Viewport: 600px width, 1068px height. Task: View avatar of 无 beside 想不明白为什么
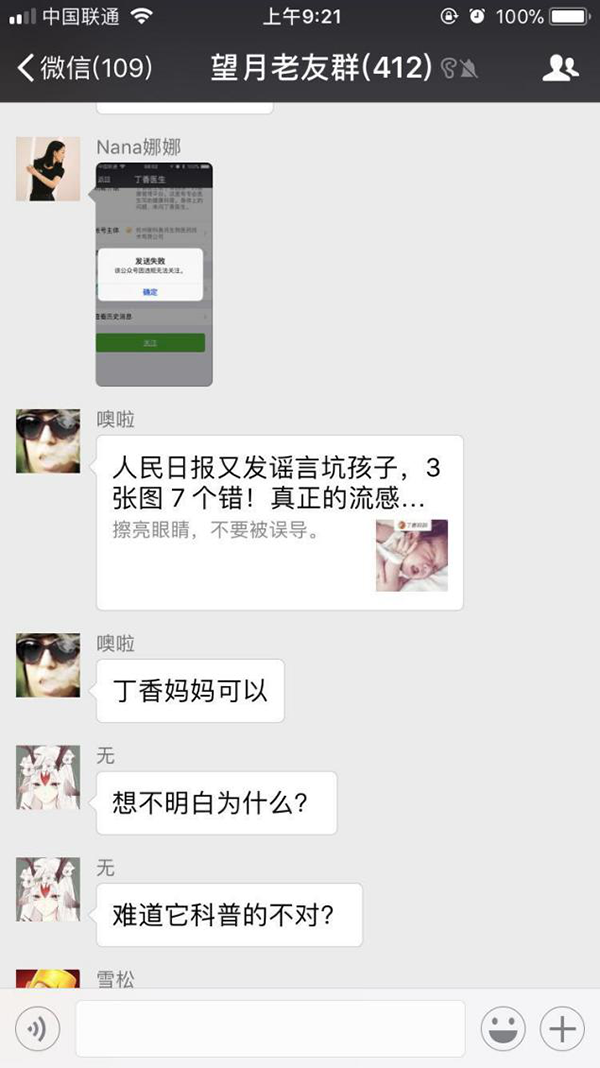click(48, 777)
